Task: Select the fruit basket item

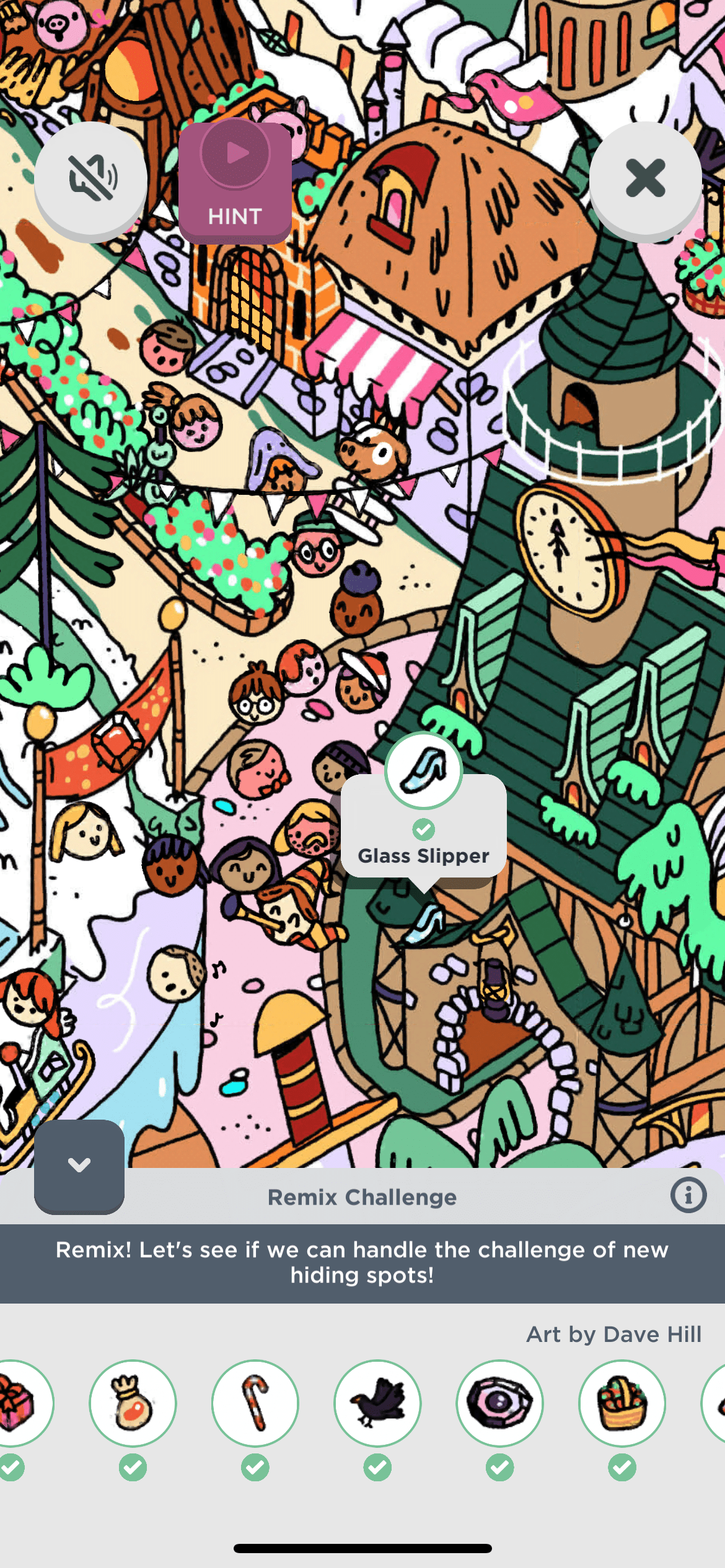Action: click(x=622, y=1403)
